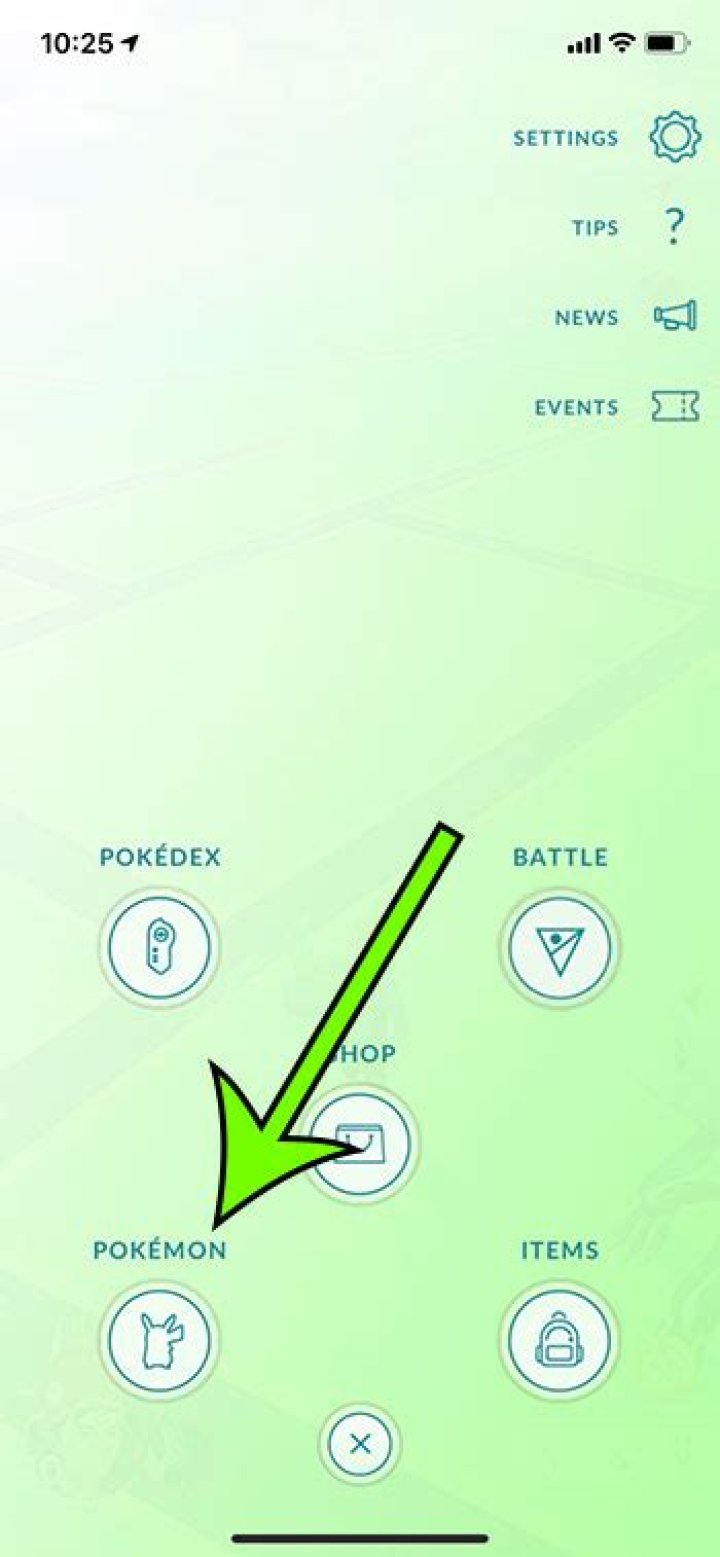This screenshot has width=720, height=1557.
Task: Open the Tips question mark
Action: pyautogui.click(x=675, y=228)
